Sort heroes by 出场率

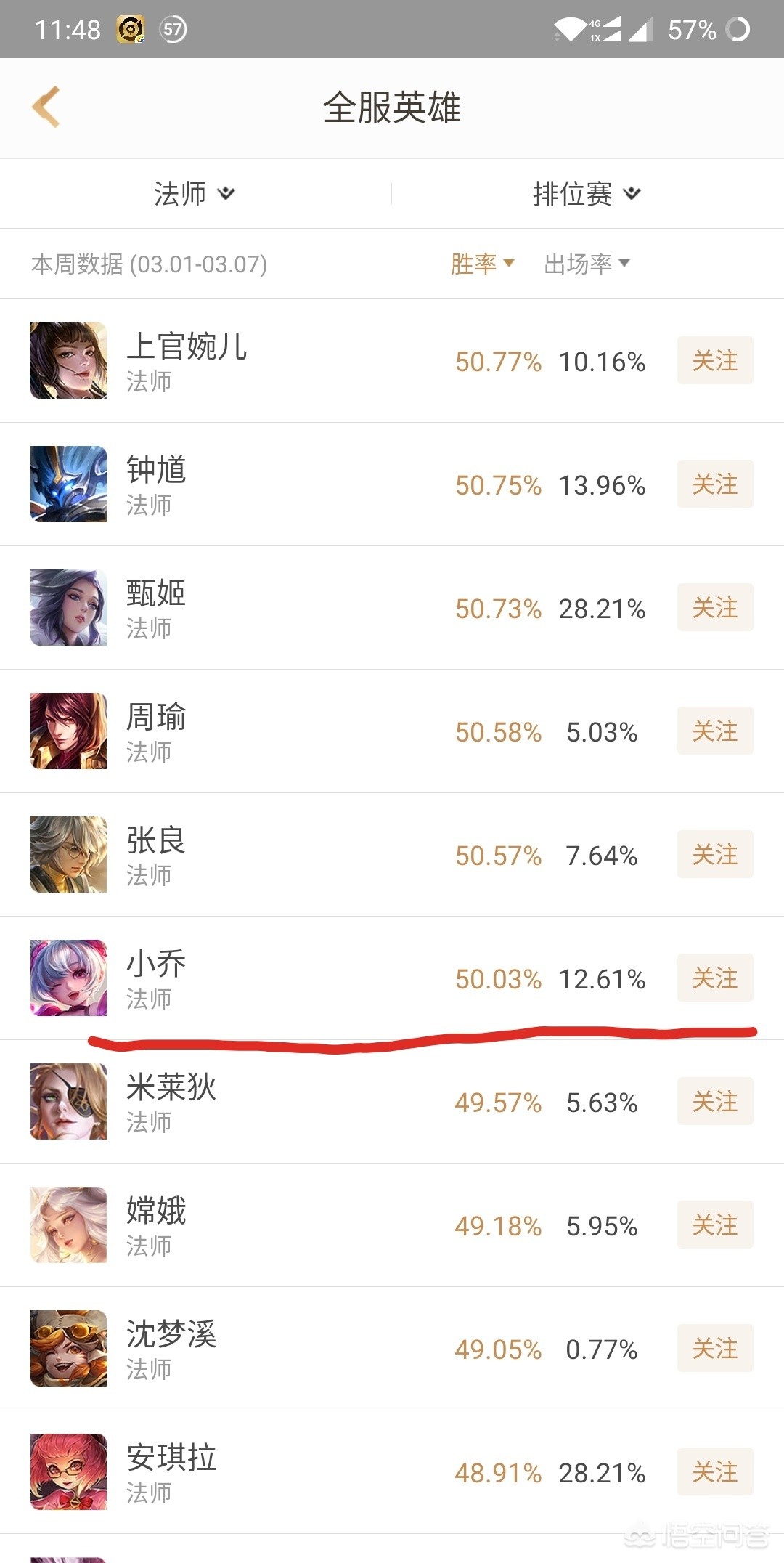pos(587,264)
